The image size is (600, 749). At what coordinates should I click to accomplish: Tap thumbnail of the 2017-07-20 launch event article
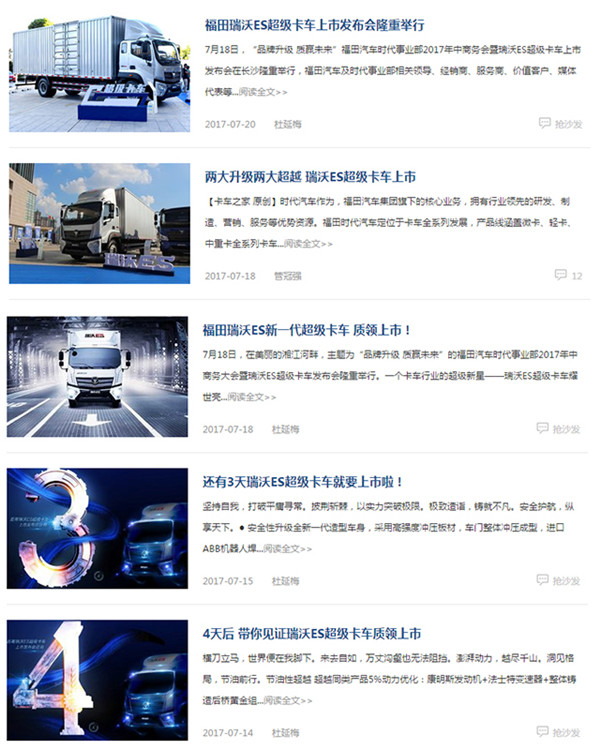click(99, 73)
